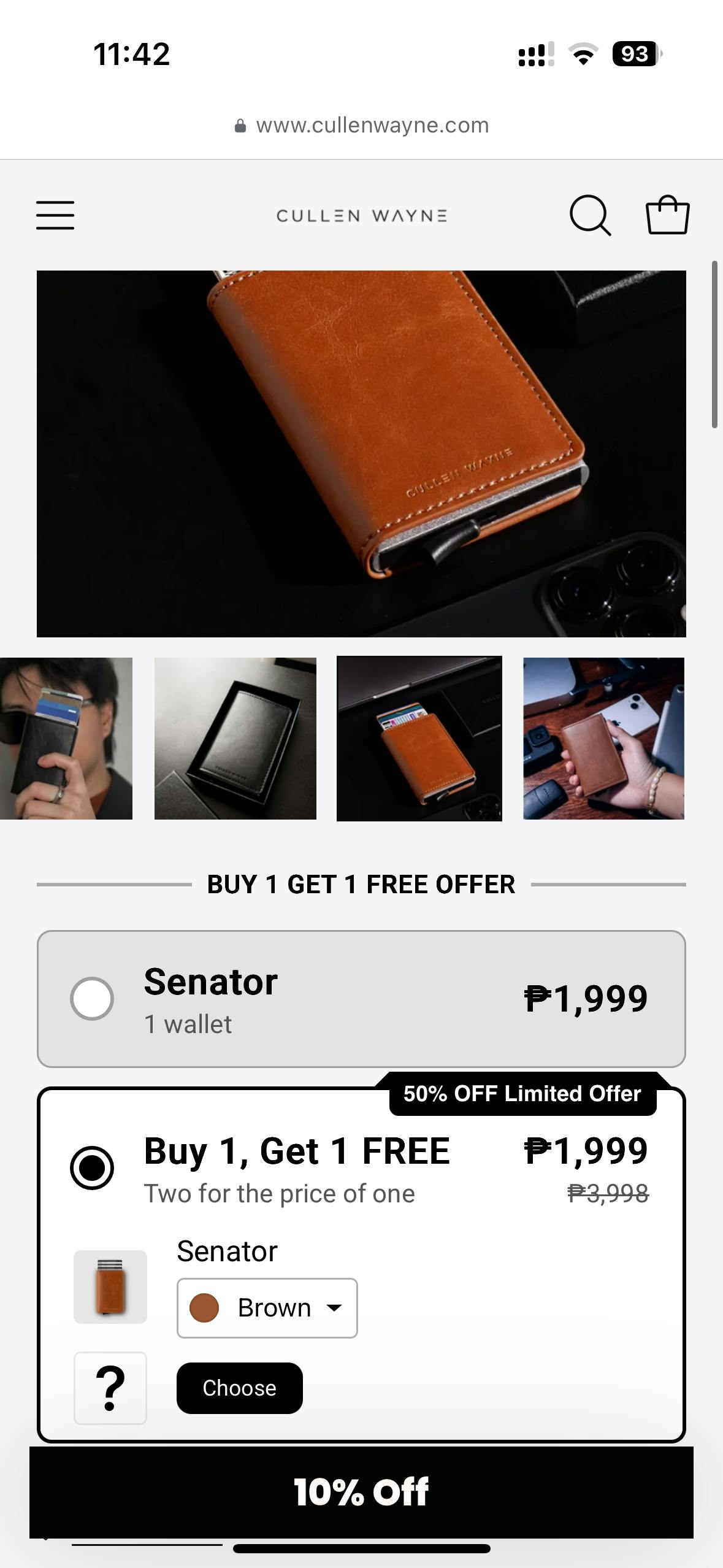Select the thumbnail of man holding wallet

click(66, 739)
